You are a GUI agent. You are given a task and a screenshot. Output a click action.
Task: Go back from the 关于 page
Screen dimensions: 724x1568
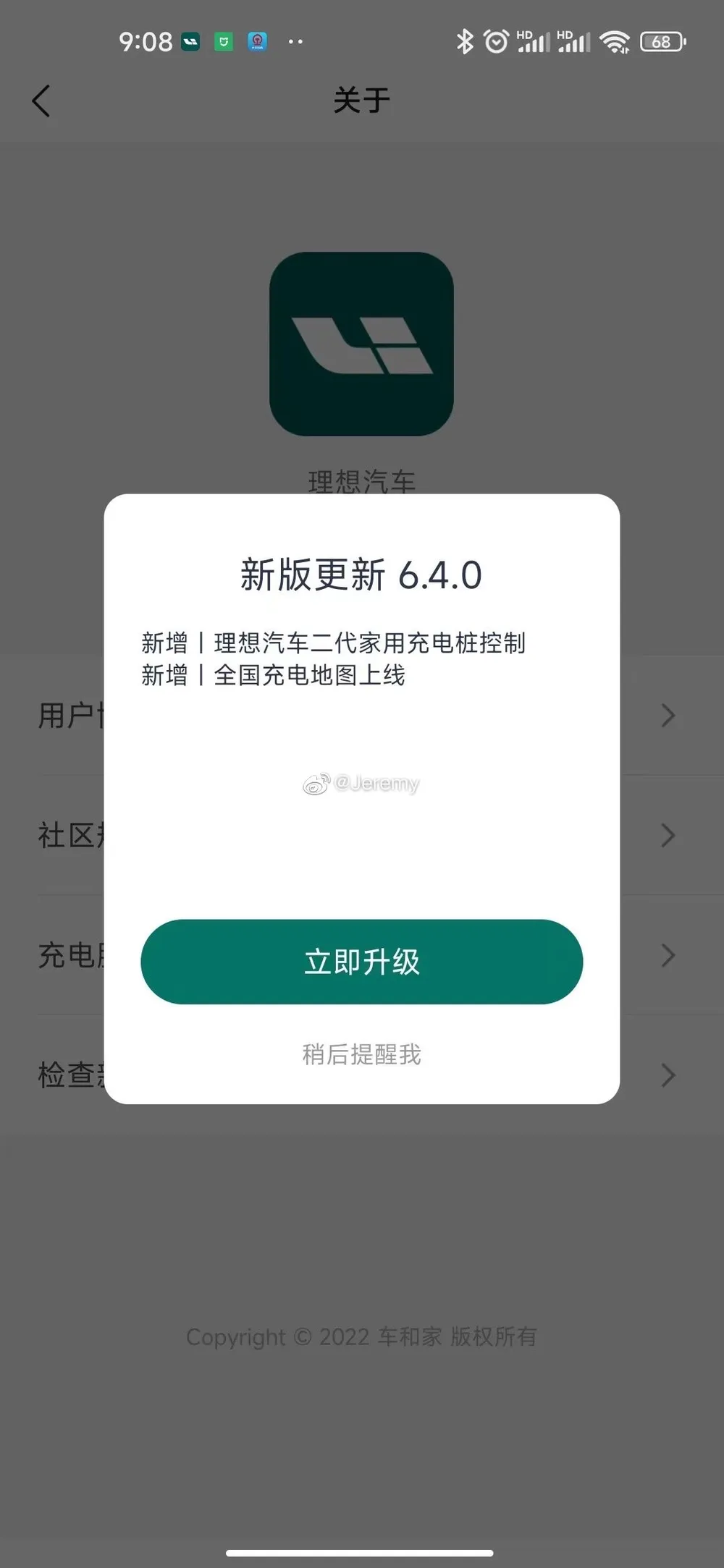pyautogui.click(x=41, y=101)
